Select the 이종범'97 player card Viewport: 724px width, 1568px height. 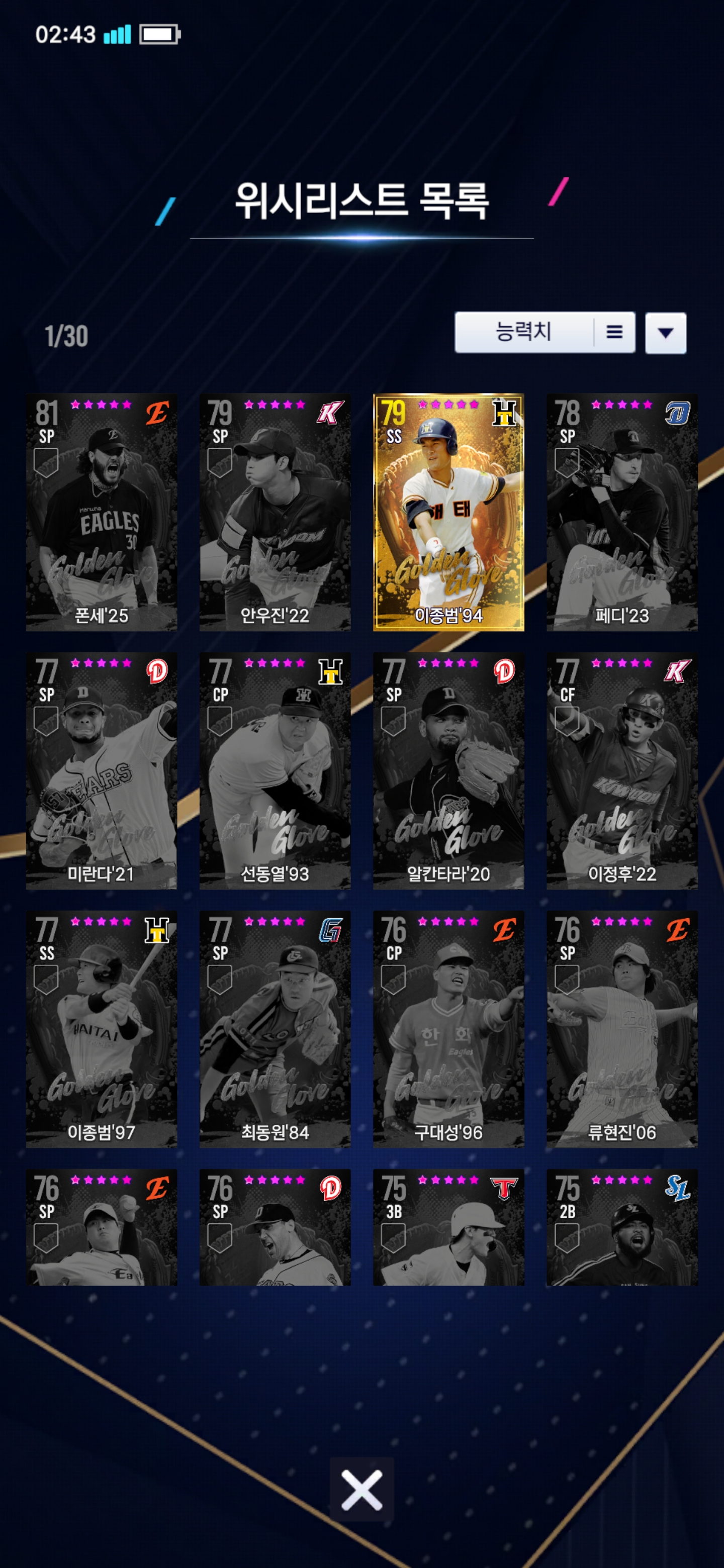point(102,1029)
